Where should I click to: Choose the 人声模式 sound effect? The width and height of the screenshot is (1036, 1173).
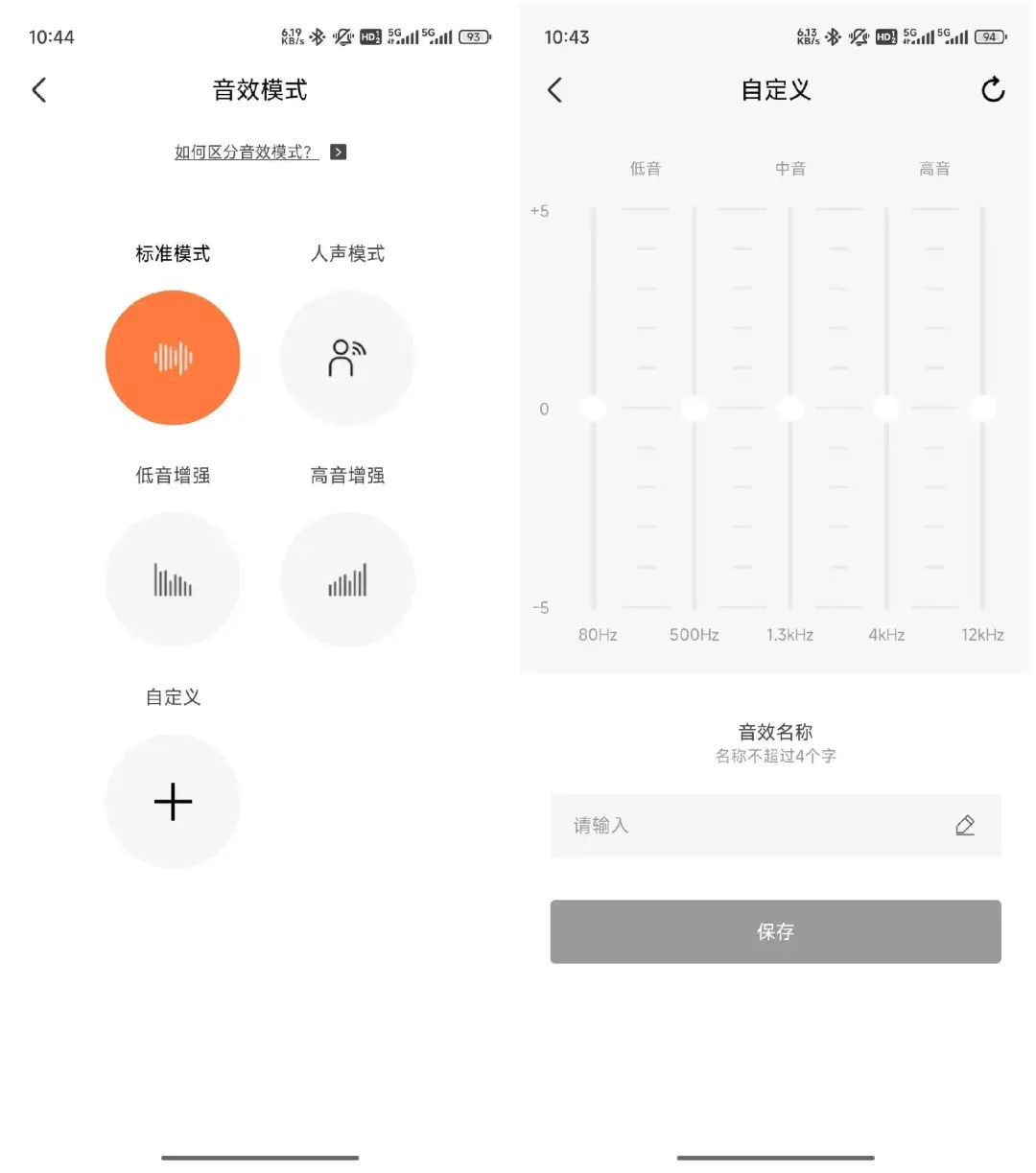[347, 358]
